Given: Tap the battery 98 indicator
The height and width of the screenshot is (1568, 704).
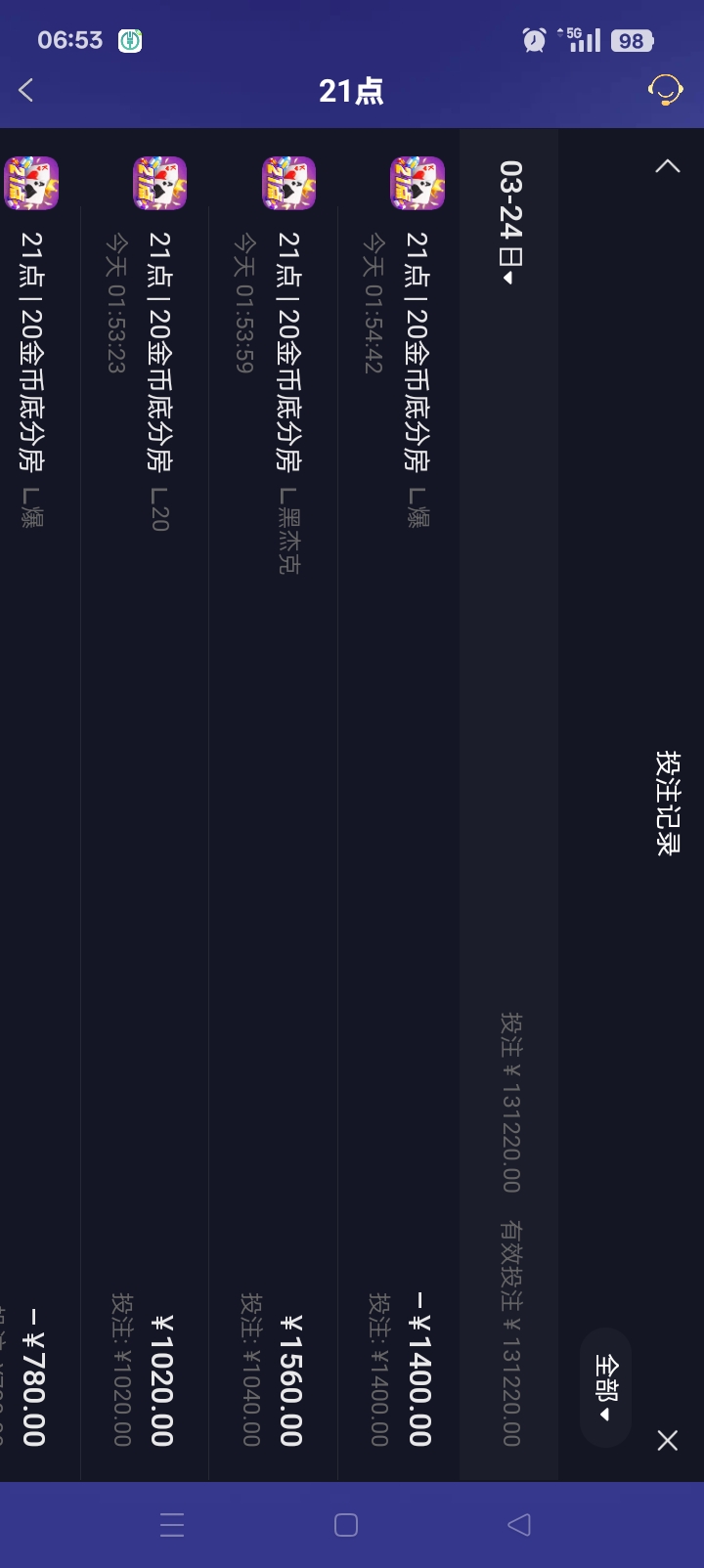Looking at the screenshot, I should (x=632, y=40).
